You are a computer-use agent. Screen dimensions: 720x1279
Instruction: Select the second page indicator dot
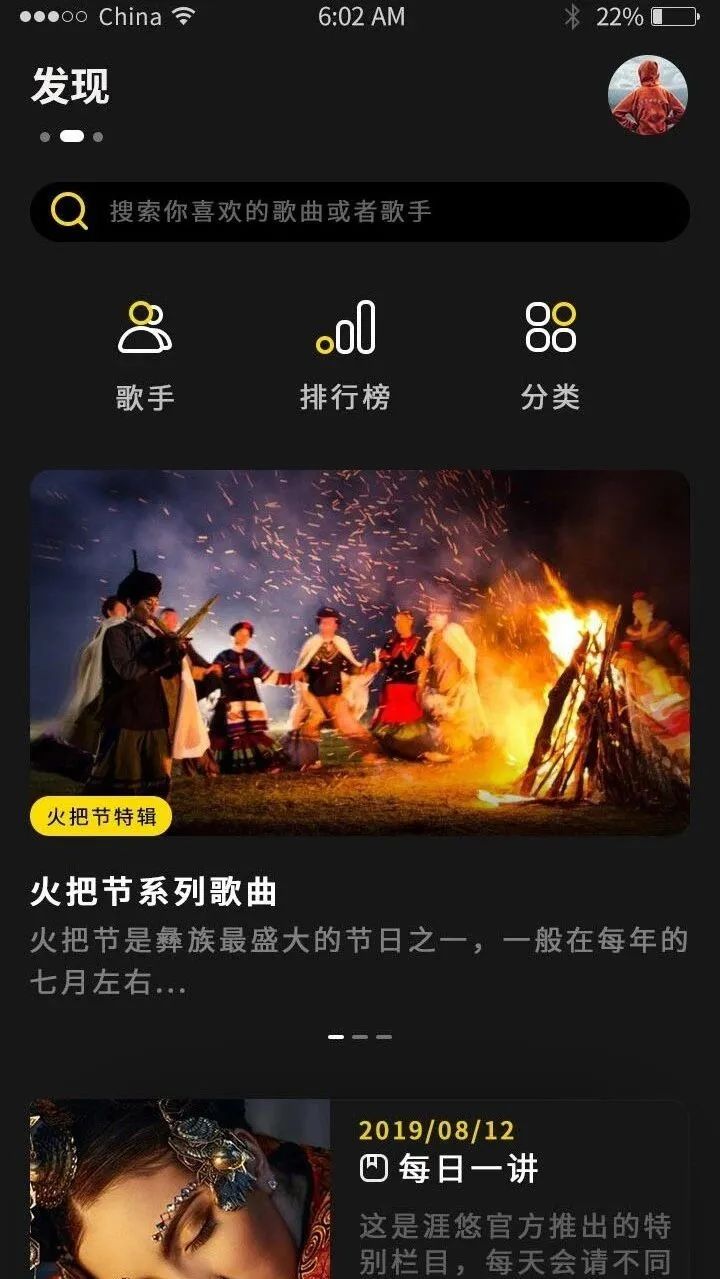70,134
